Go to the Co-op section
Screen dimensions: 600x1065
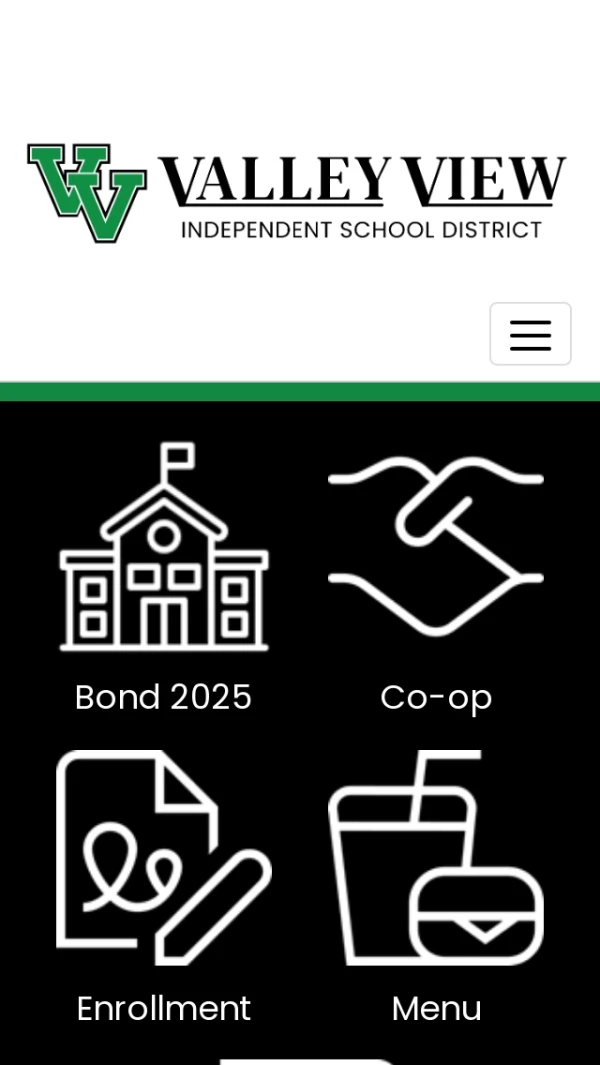point(435,578)
